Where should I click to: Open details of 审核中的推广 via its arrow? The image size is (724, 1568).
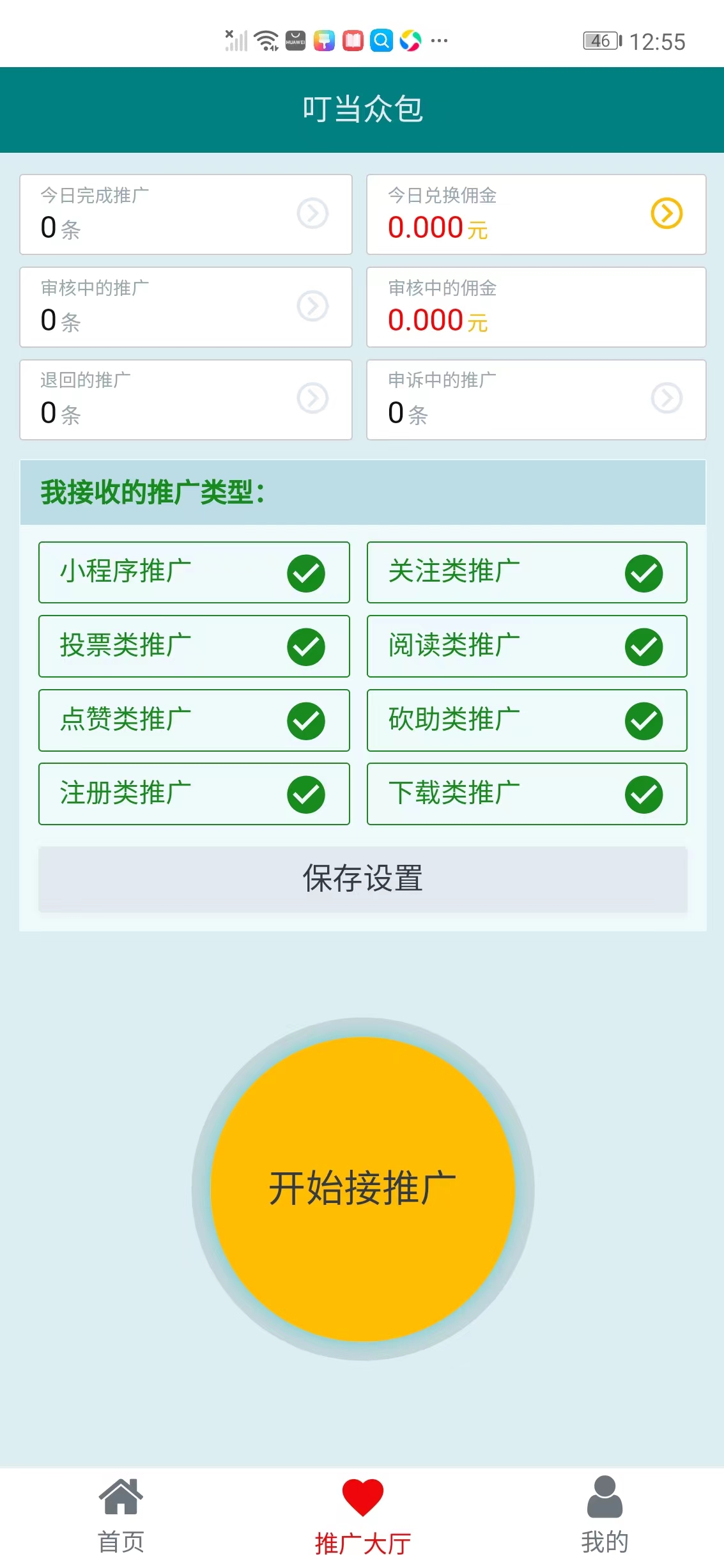coord(311,307)
